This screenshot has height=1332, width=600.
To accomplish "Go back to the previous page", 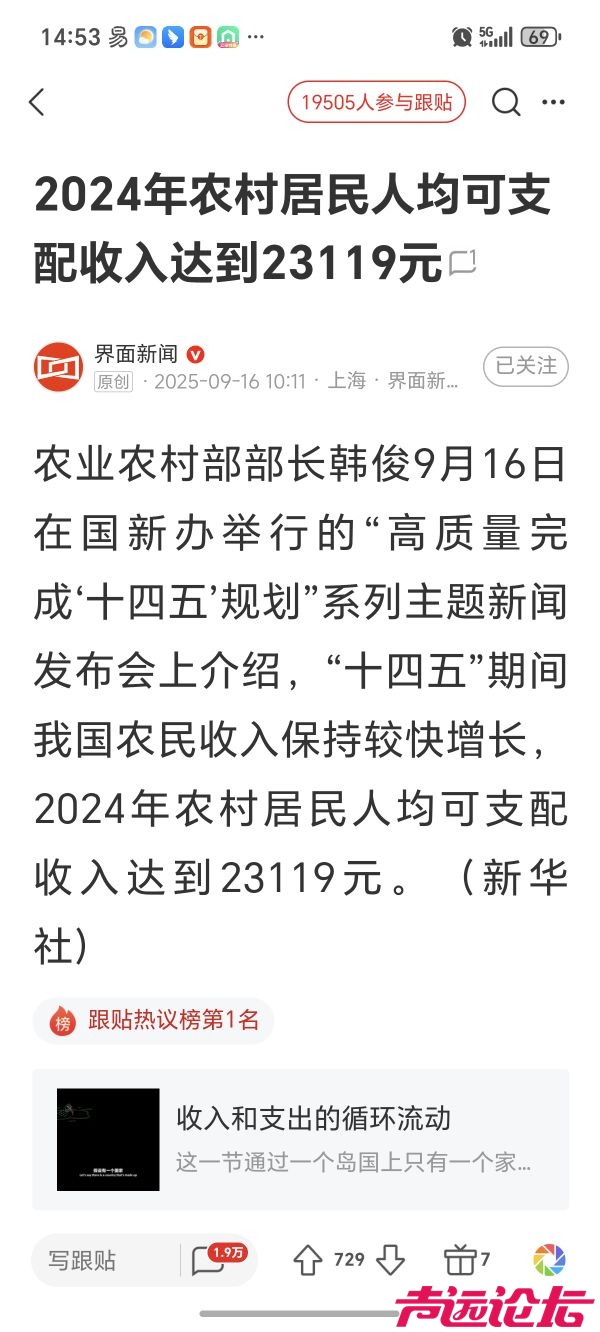I will click(x=37, y=102).
